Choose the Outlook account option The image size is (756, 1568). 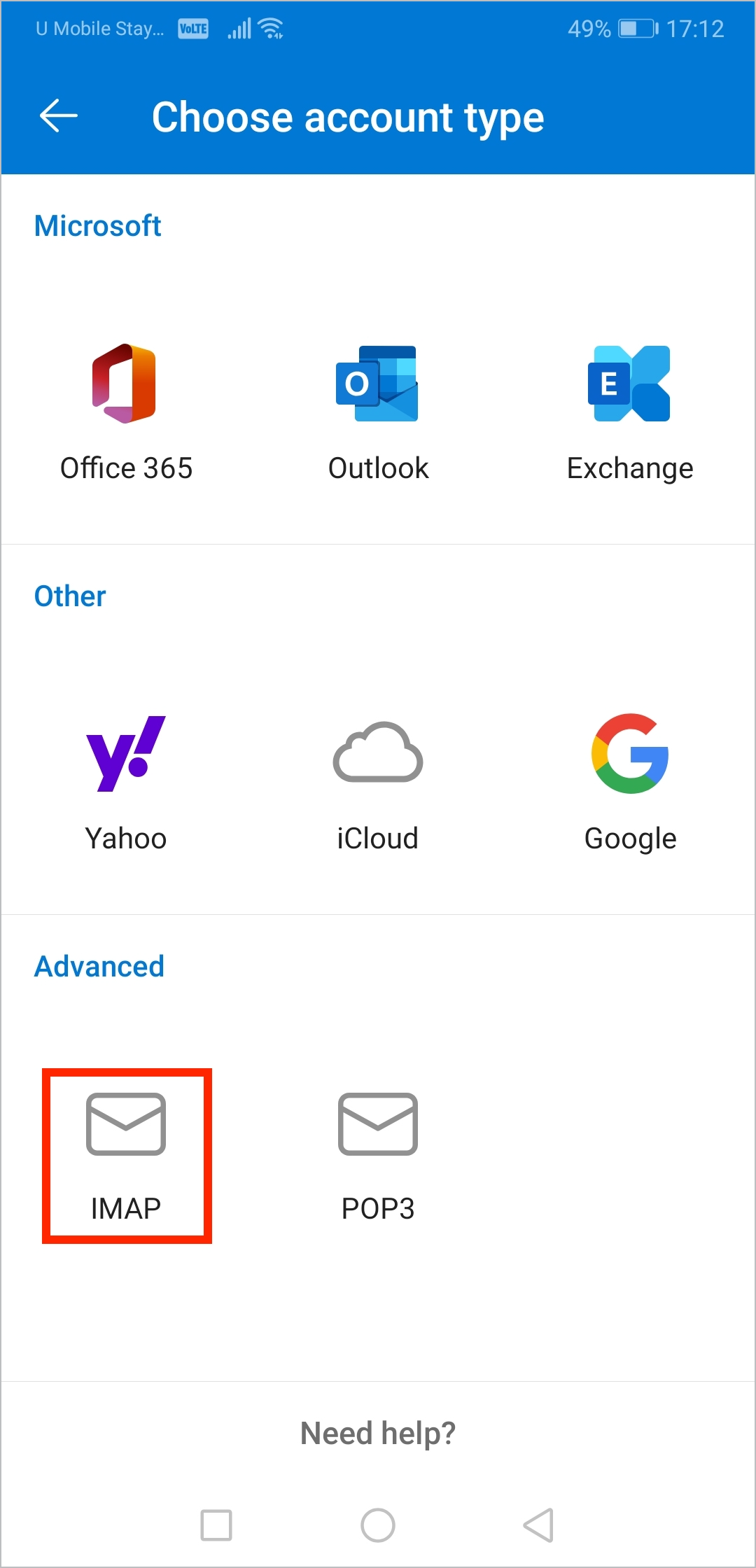pyautogui.click(x=378, y=413)
